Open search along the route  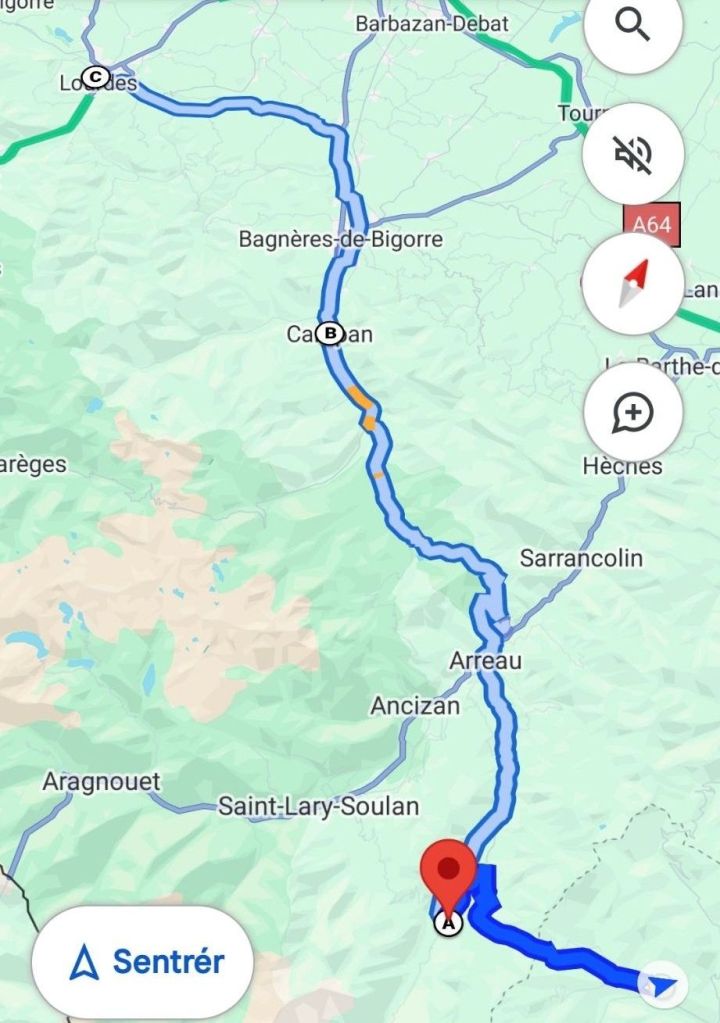click(633, 27)
